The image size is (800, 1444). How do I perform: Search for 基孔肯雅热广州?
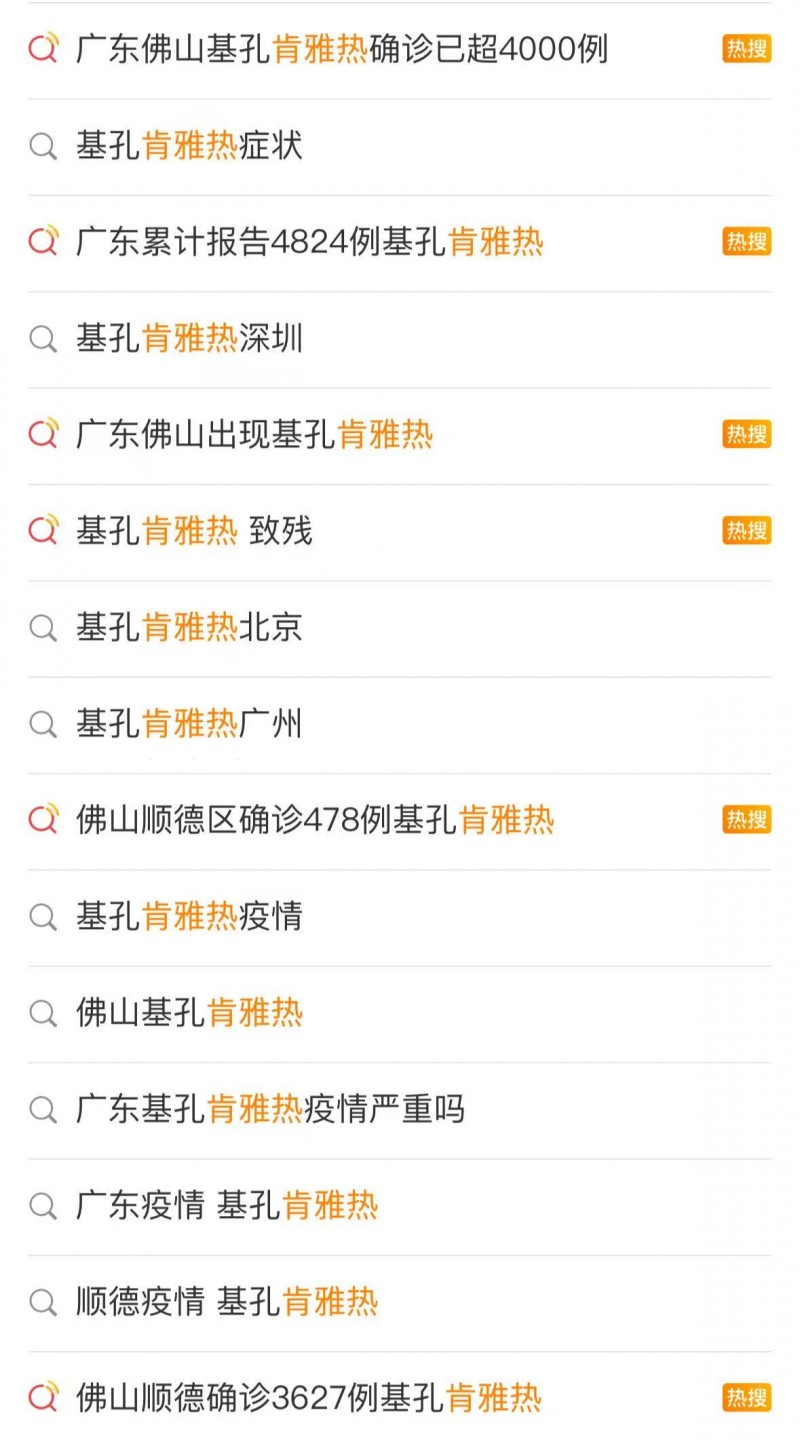[189, 724]
